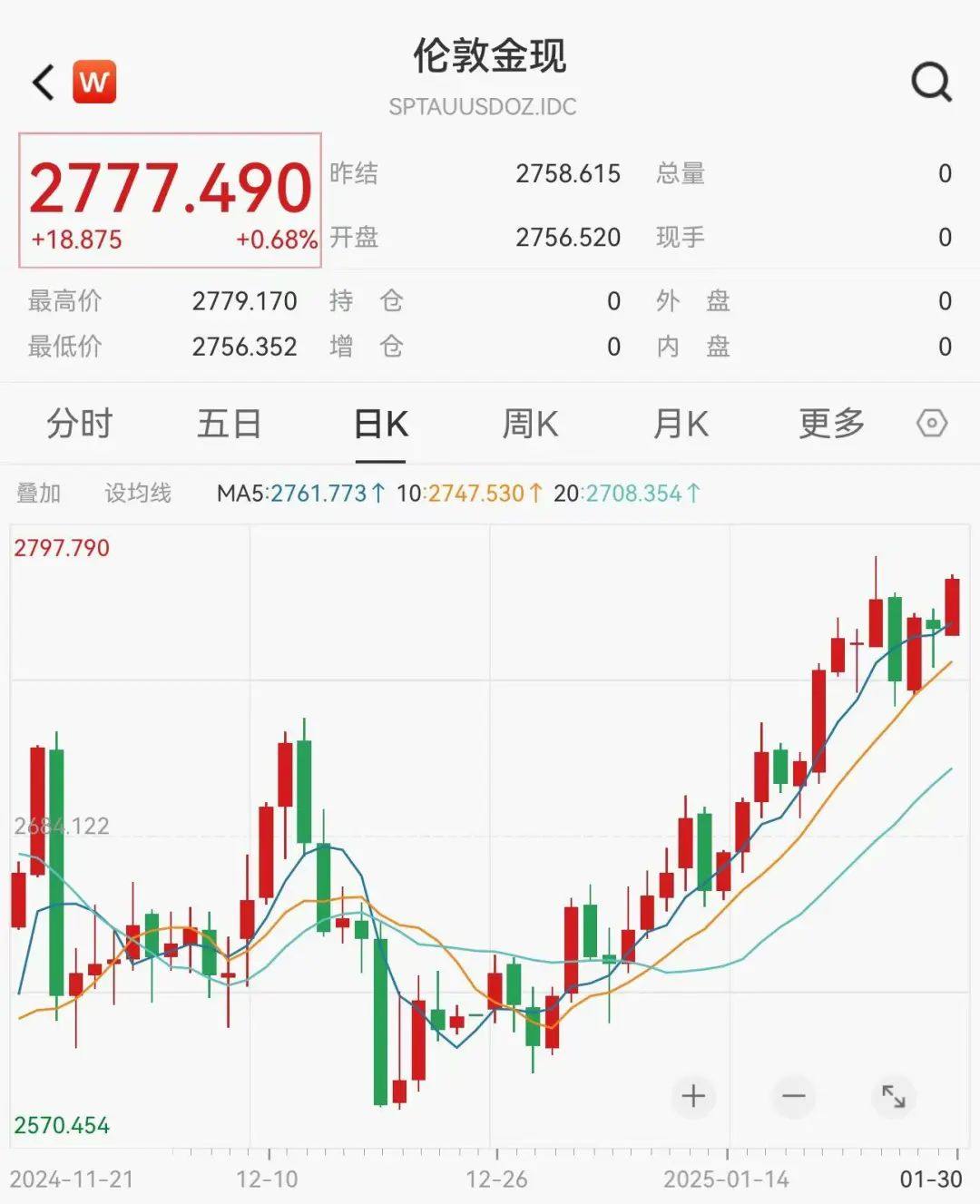This screenshot has height=1204, width=980.
Task: Open the 更多 chart period options
Action: click(x=831, y=424)
